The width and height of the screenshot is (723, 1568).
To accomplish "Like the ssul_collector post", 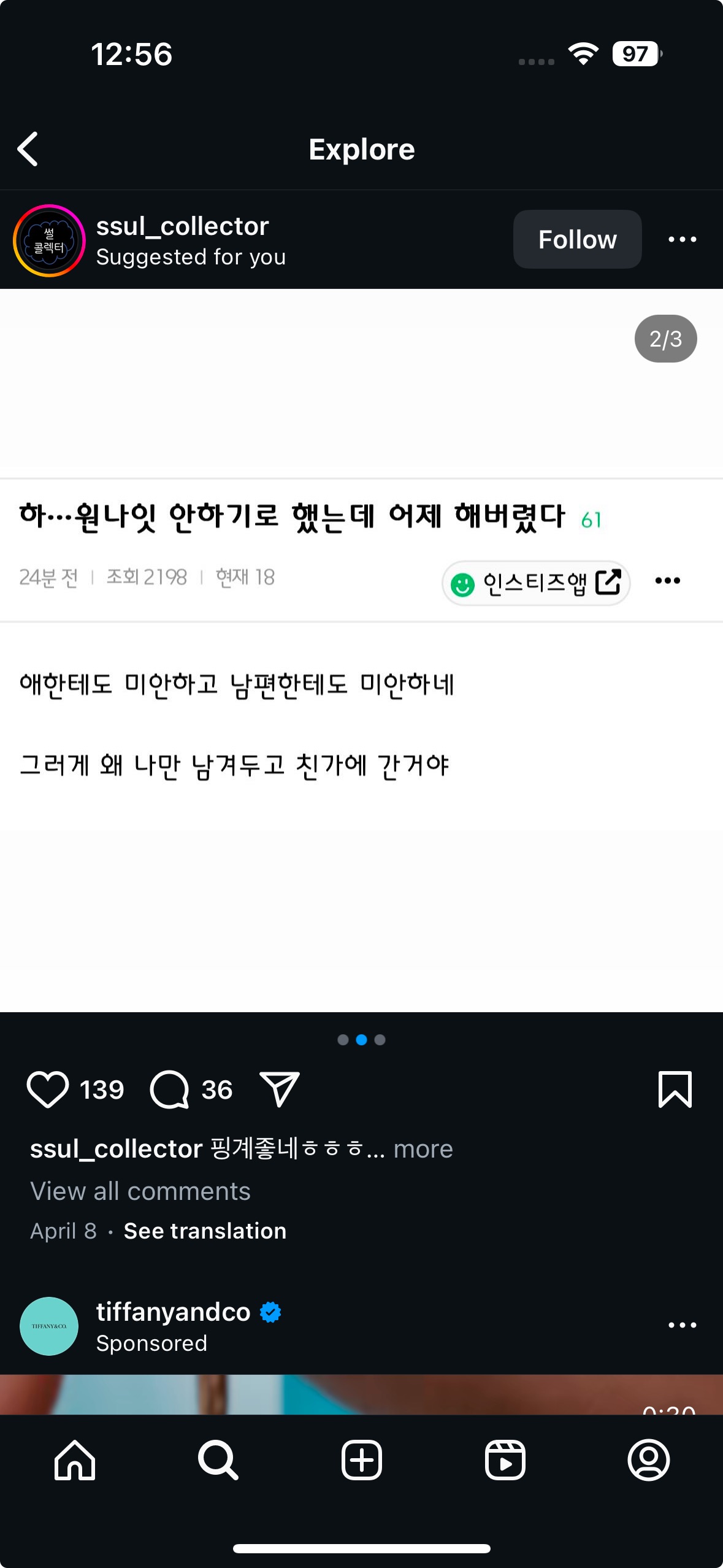I will (x=48, y=1090).
